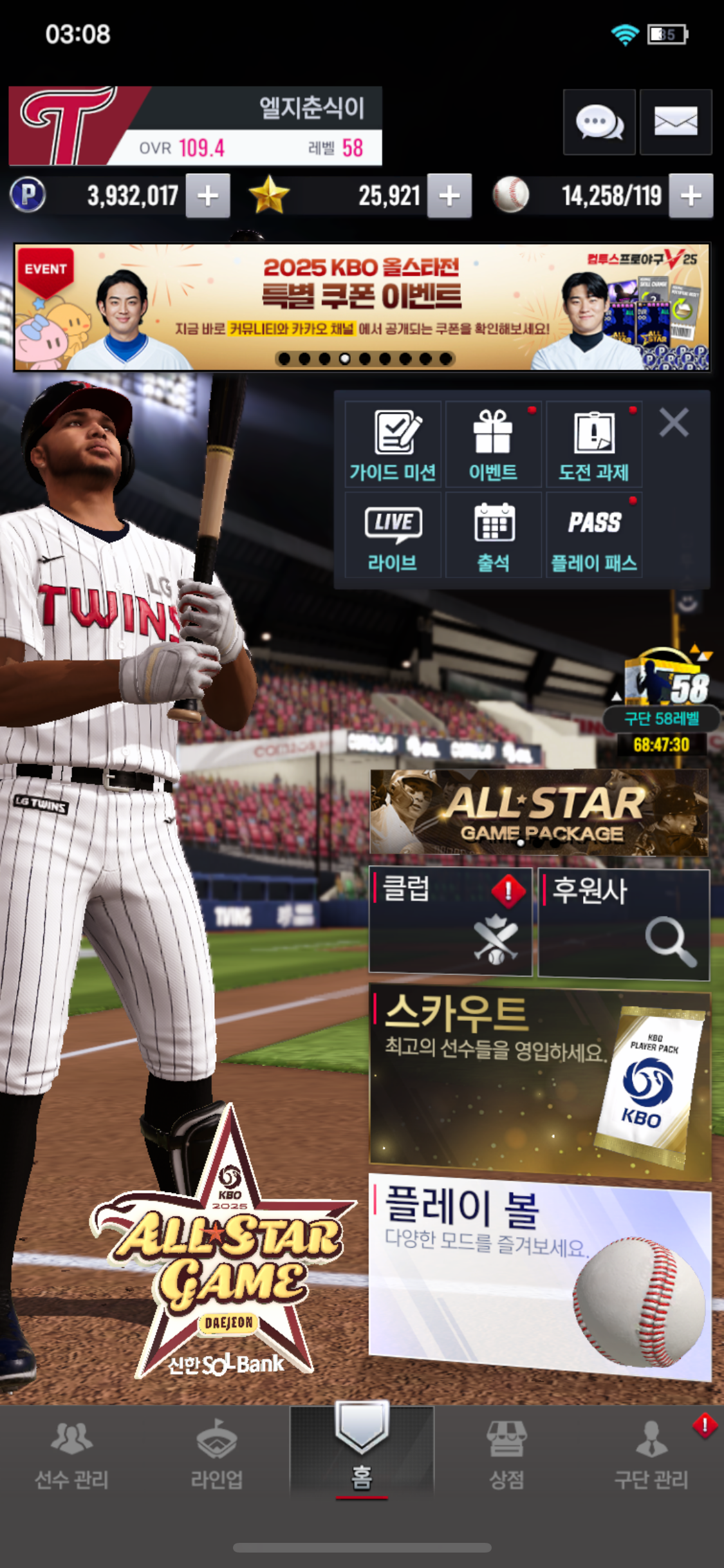Image resolution: width=724 pixels, height=1568 pixels.
Task: Open the 출석 attendance calendar
Action: pyautogui.click(x=494, y=535)
